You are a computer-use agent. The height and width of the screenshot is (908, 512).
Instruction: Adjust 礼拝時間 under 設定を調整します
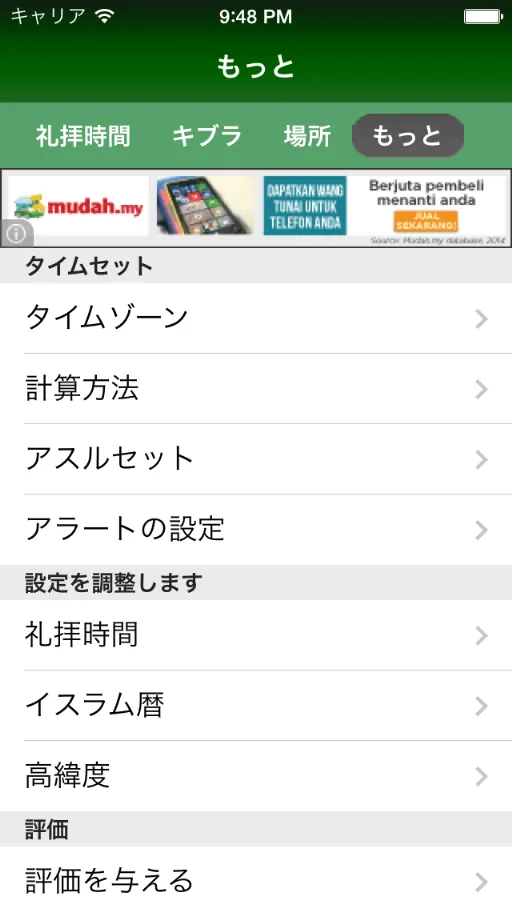[256, 635]
